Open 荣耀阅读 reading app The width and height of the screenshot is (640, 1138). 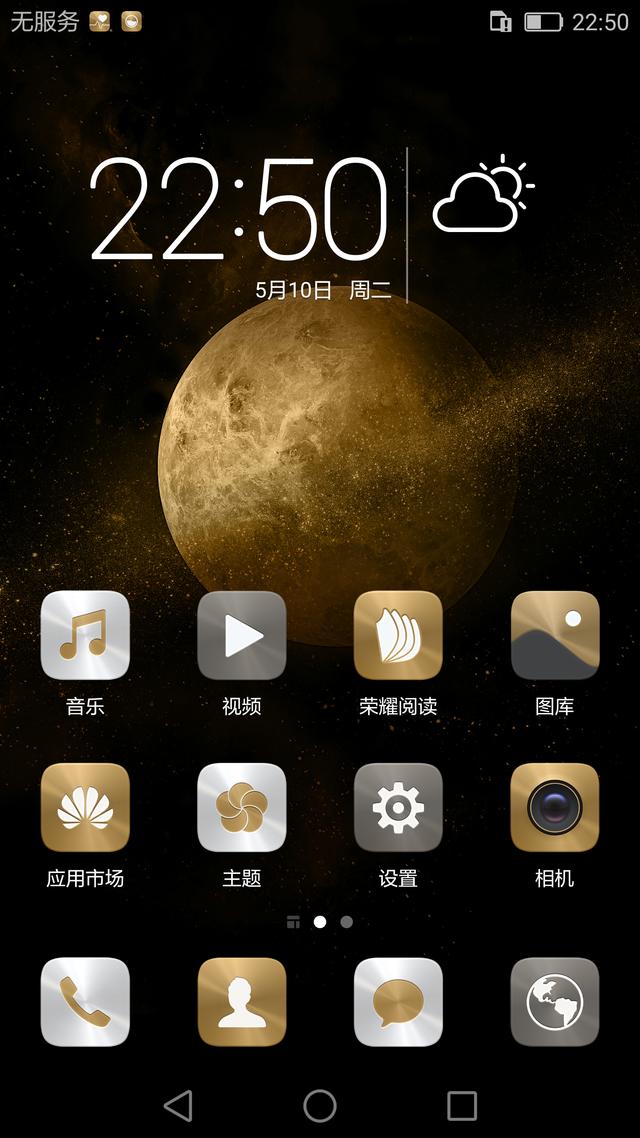click(x=398, y=635)
